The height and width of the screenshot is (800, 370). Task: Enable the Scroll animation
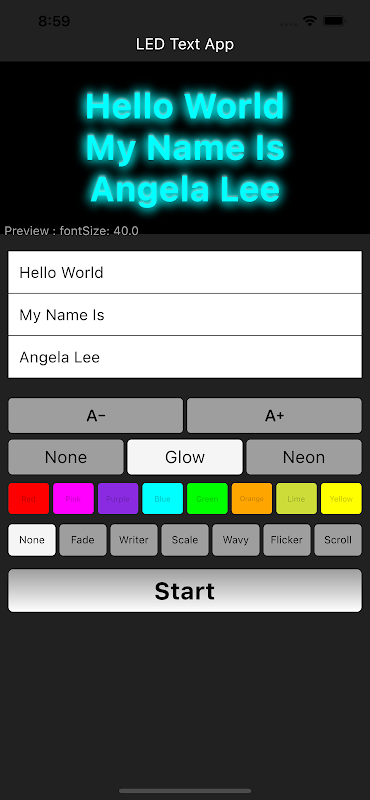(x=338, y=540)
